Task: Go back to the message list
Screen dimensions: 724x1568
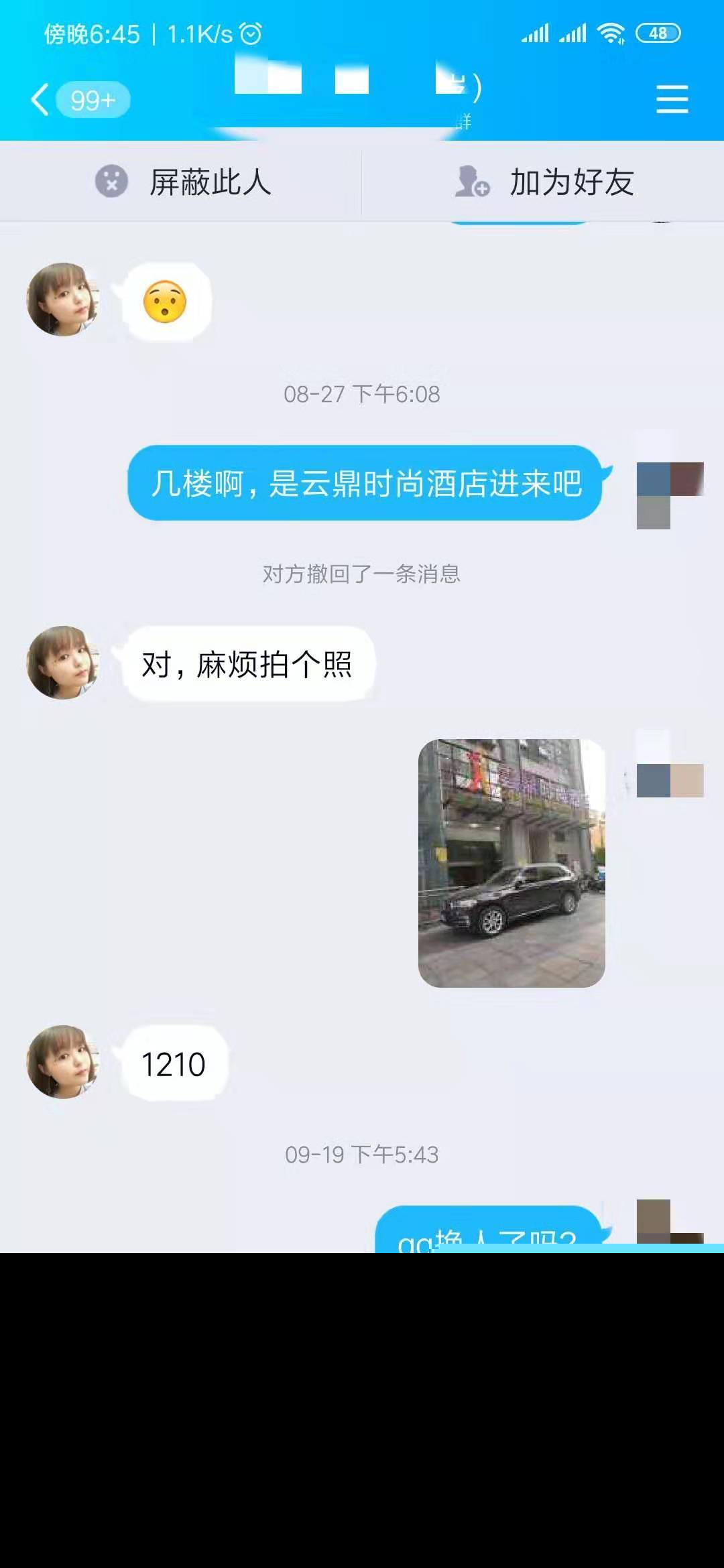Action: (x=42, y=100)
